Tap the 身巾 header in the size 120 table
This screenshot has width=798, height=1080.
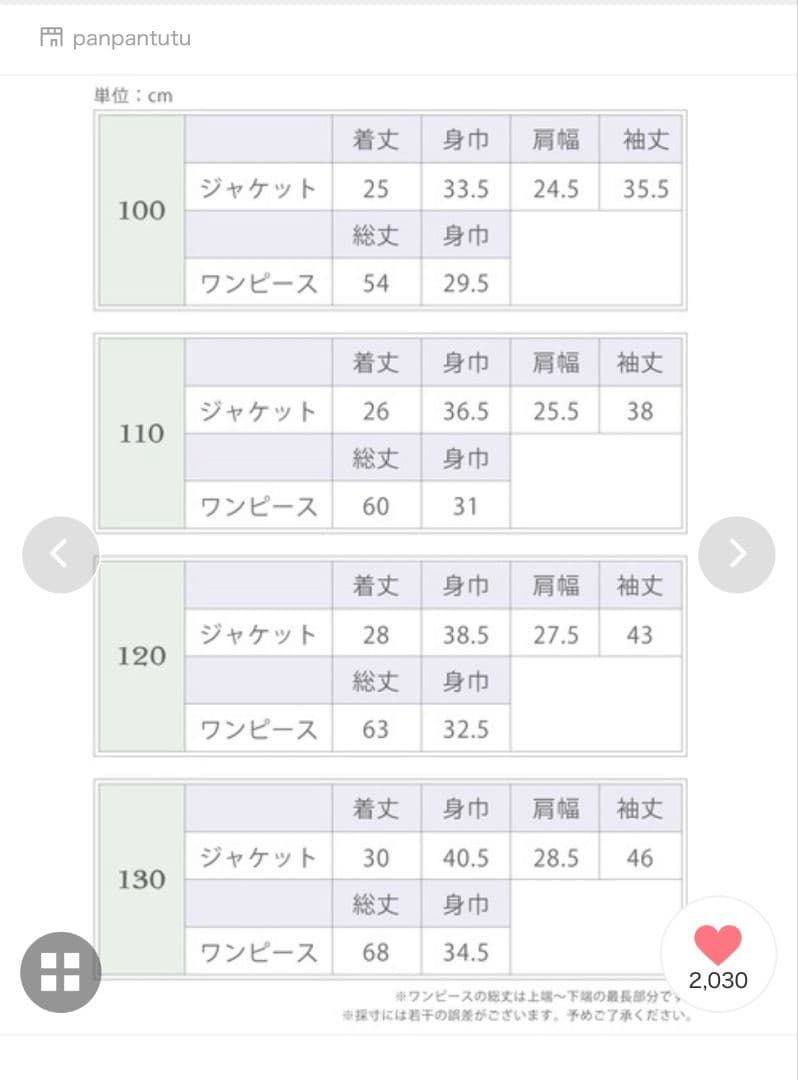(465, 586)
